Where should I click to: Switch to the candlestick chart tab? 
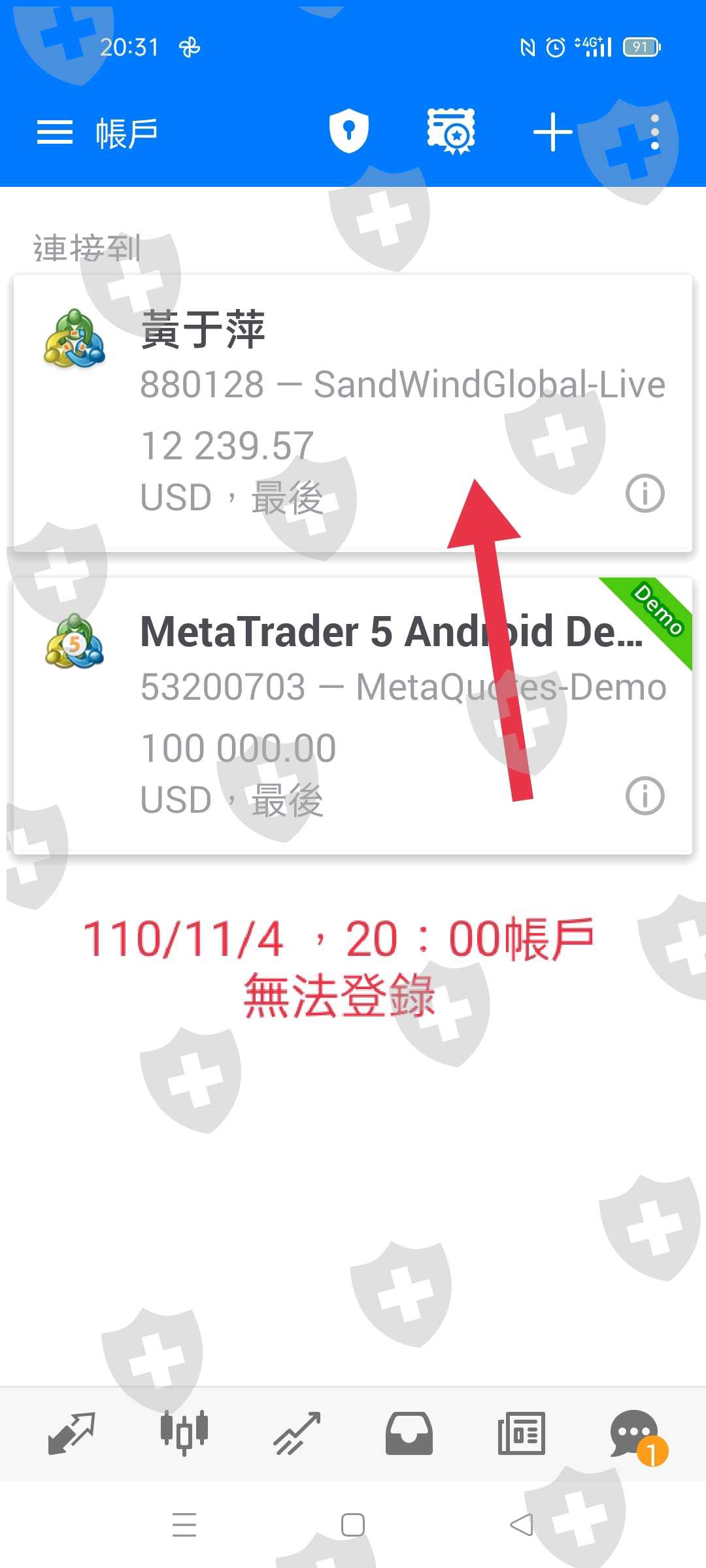(x=184, y=1433)
